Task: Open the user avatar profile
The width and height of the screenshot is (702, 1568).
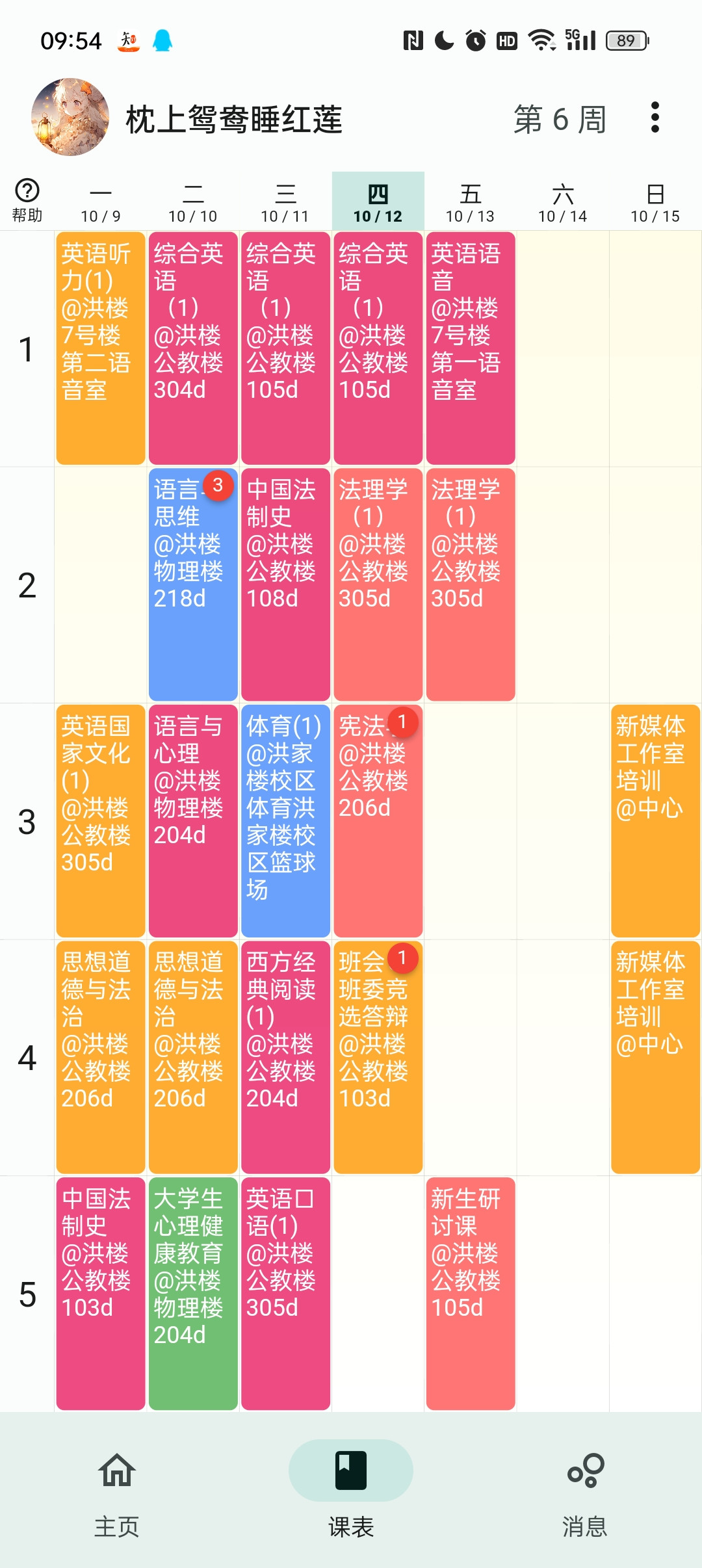Action: [x=70, y=117]
